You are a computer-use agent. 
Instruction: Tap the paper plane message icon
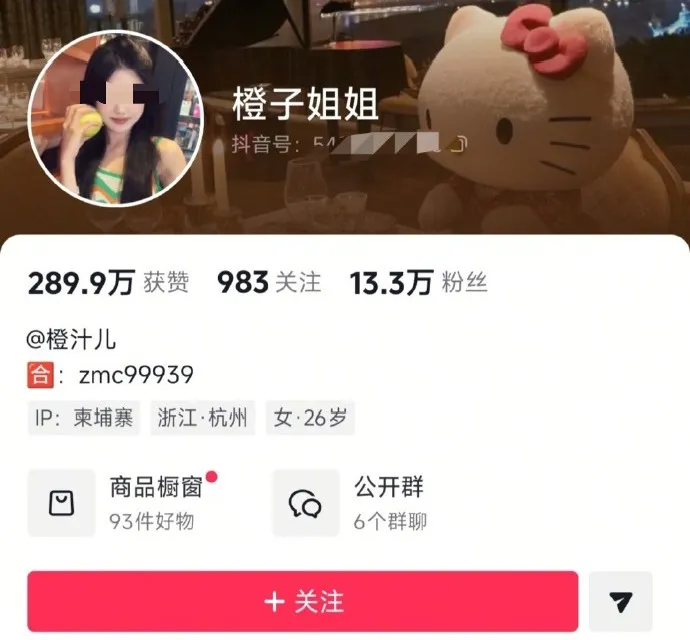click(x=620, y=601)
